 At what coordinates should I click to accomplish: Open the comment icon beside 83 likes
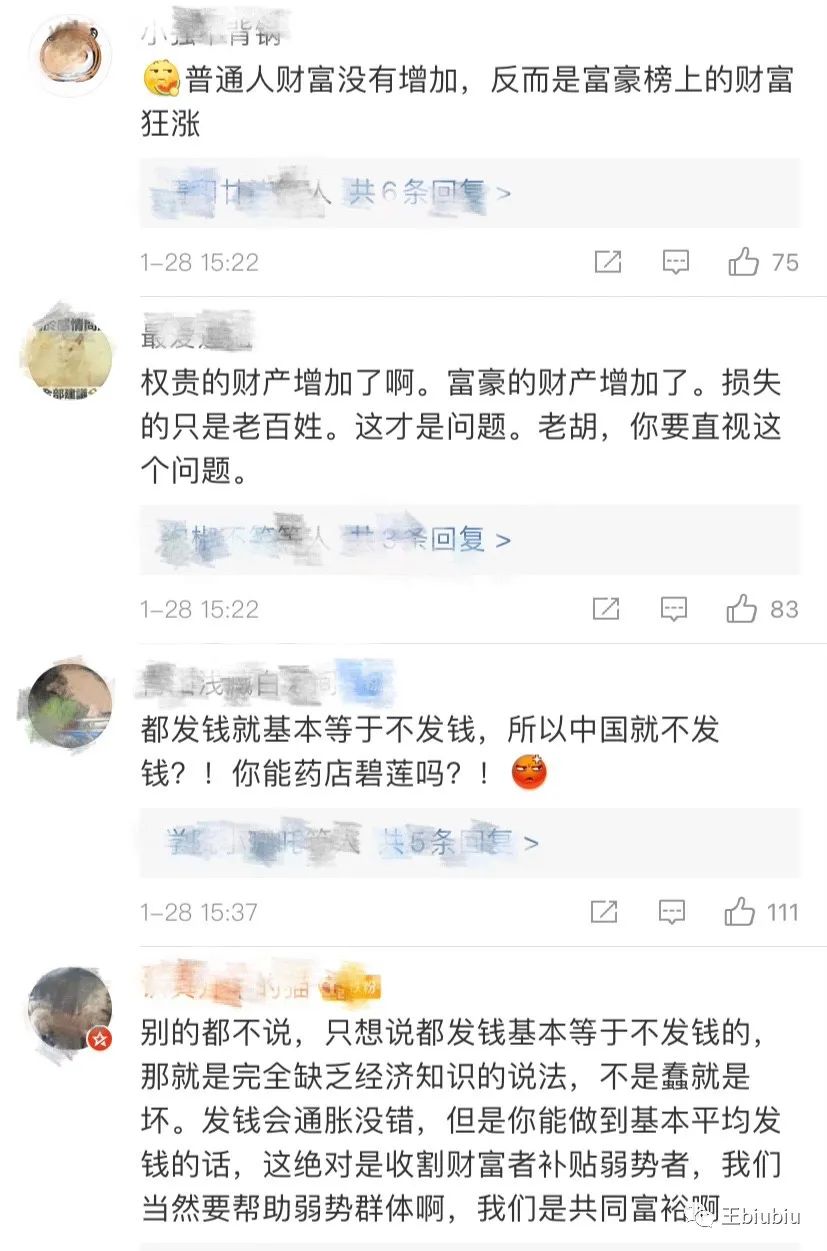tap(675, 608)
